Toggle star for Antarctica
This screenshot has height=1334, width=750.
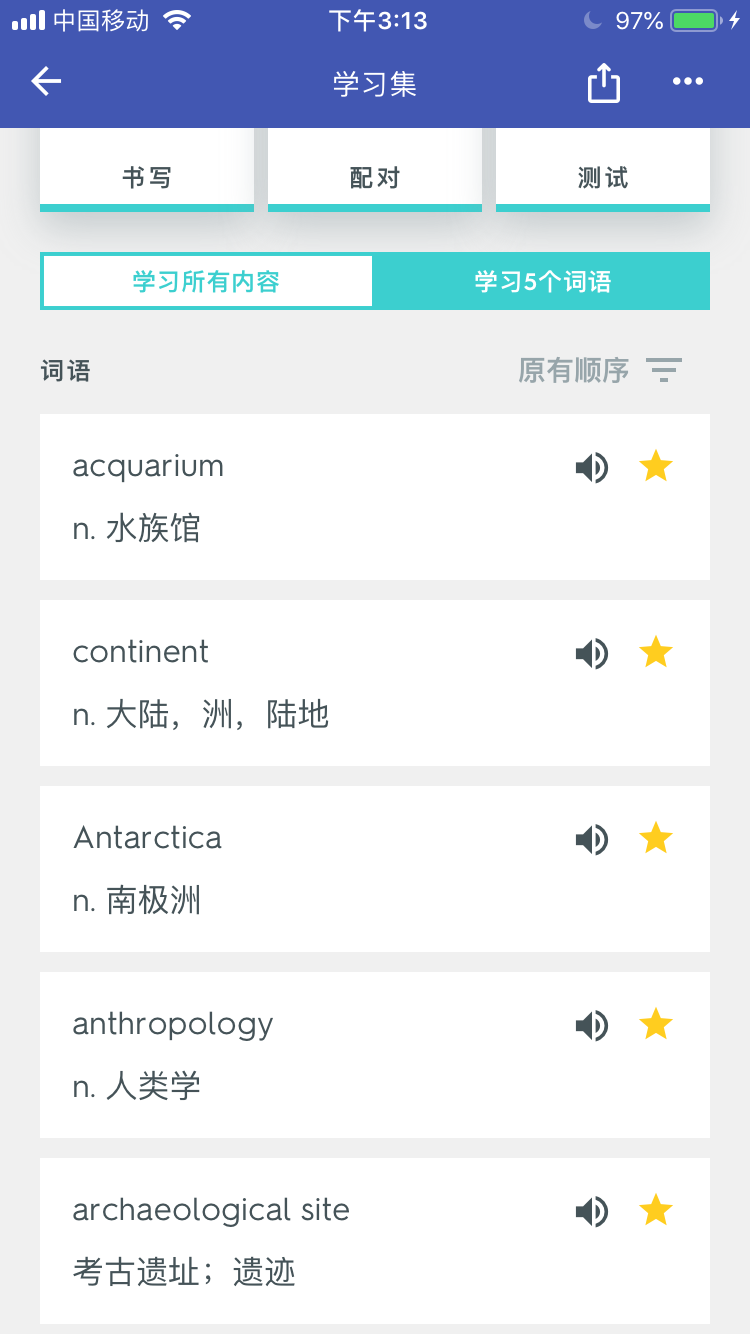click(656, 838)
